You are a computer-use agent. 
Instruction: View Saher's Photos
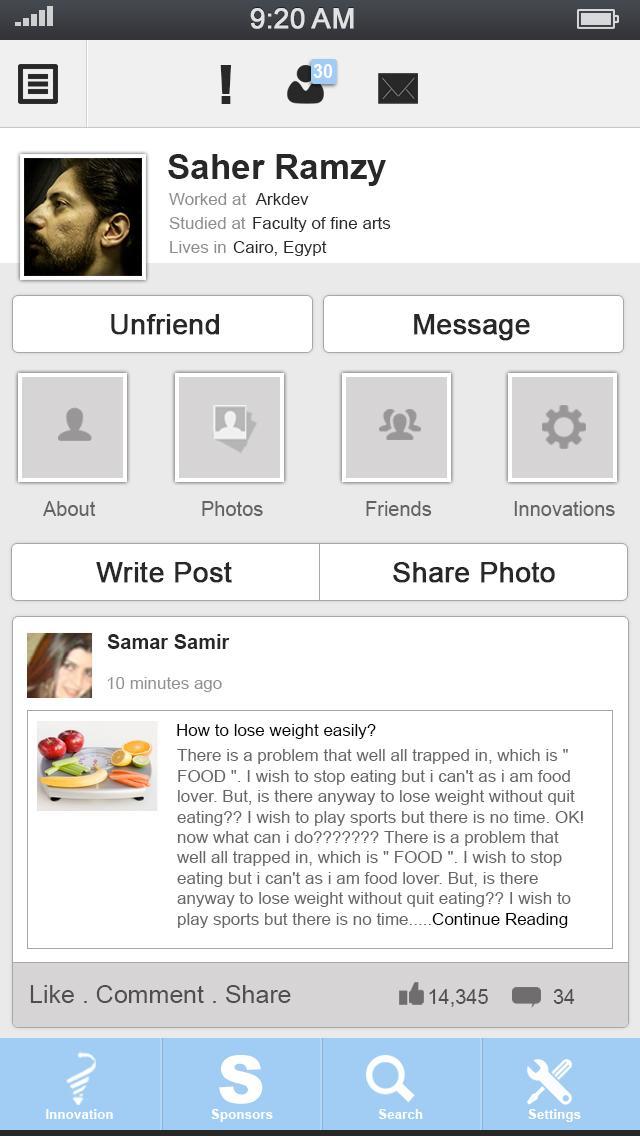tap(230, 427)
